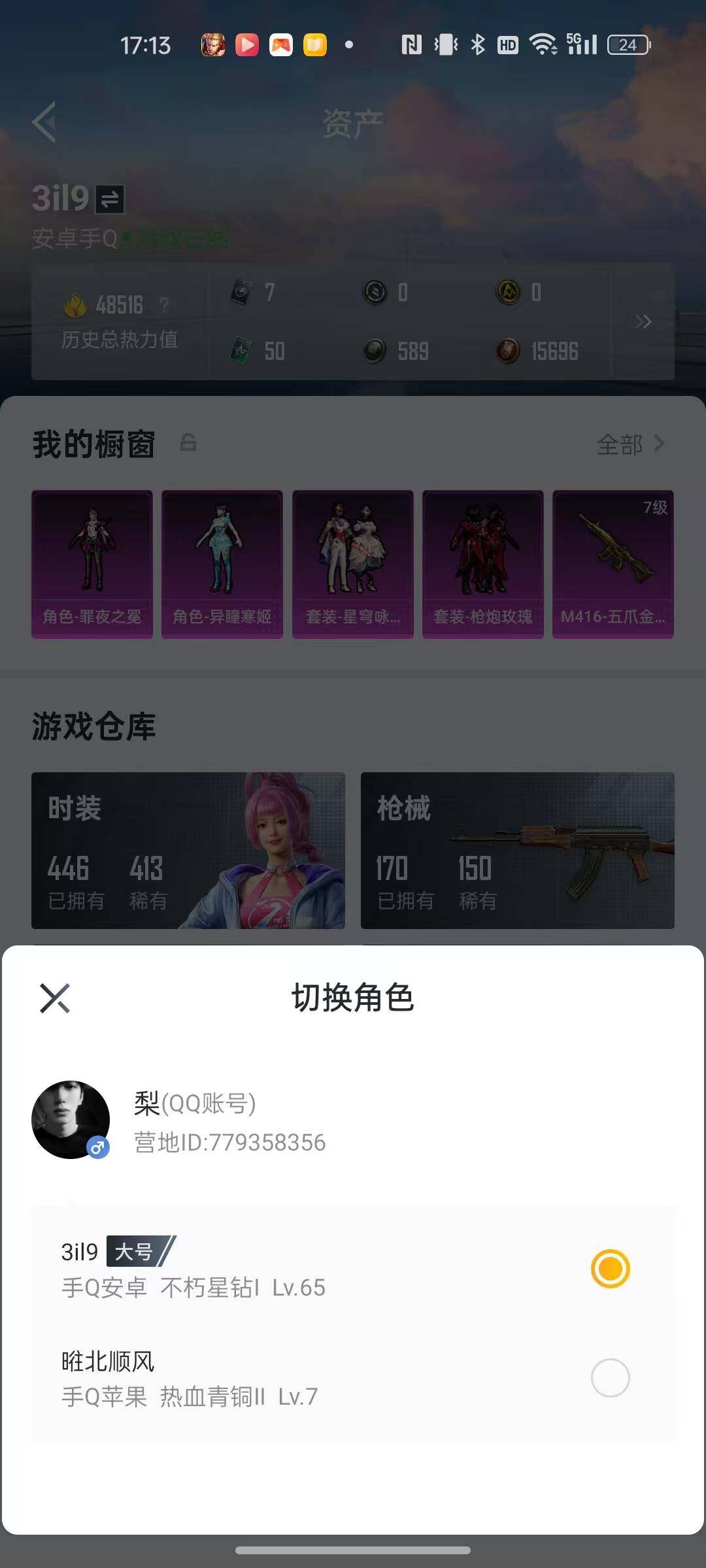Tap 梨's profile avatar picture
This screenshot has height=1568, width=706.
71,1119
